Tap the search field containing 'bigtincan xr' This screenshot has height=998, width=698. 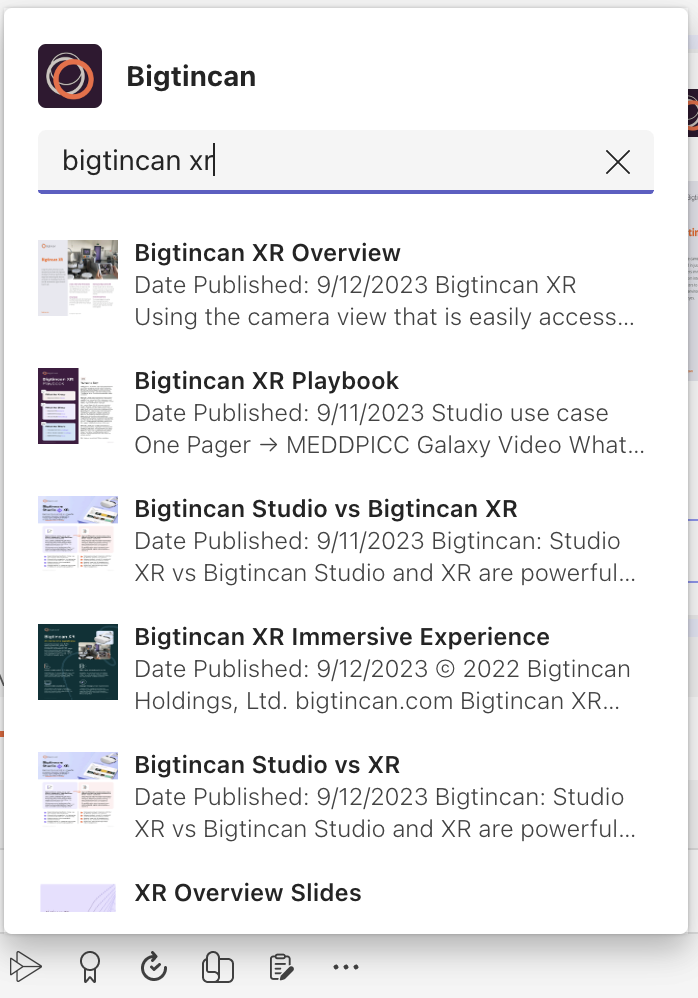(346, 161)
